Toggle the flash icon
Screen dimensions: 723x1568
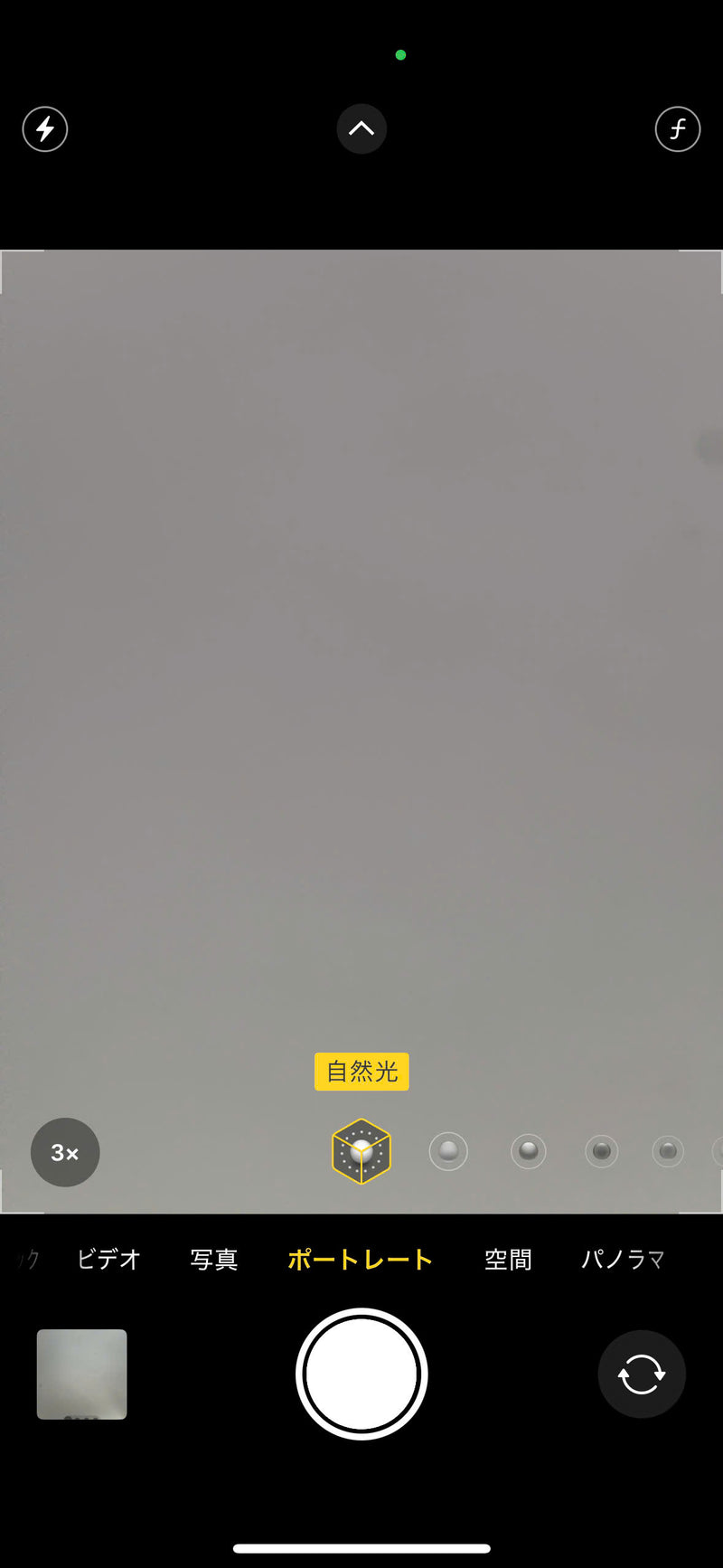[45, 129]
